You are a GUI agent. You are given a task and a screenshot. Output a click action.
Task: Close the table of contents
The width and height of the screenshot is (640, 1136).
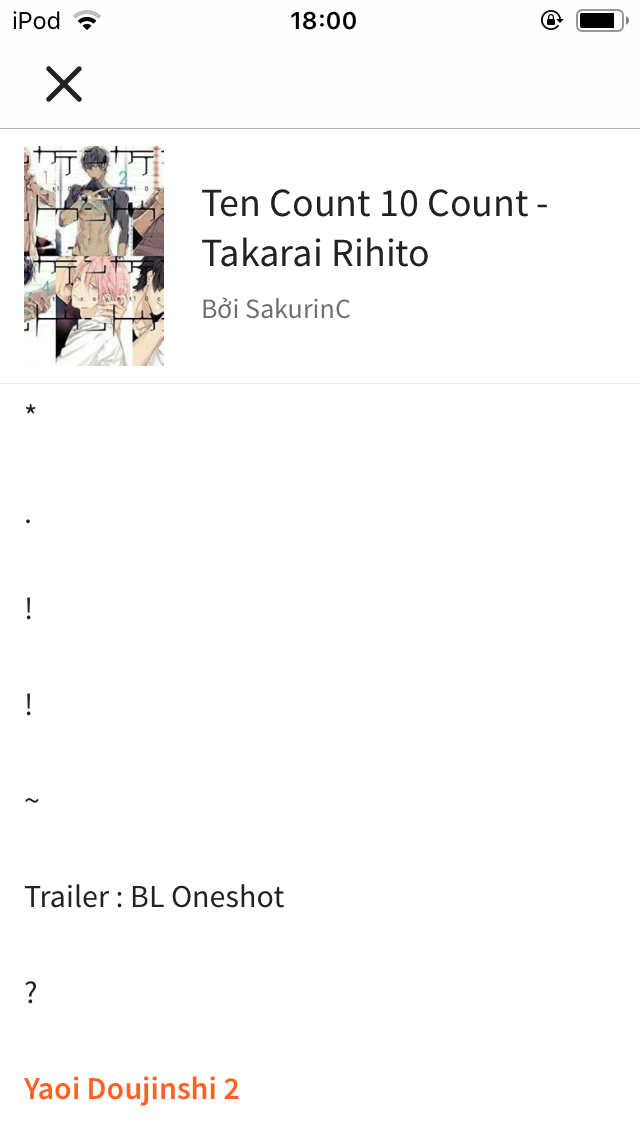click(63, 84)
